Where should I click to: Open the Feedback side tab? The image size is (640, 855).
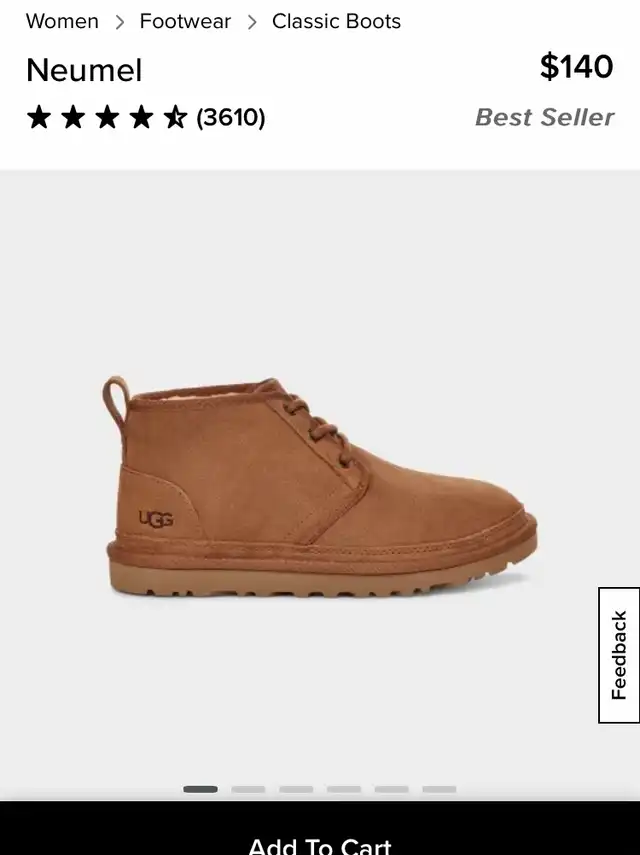click(x=619, y=655)
